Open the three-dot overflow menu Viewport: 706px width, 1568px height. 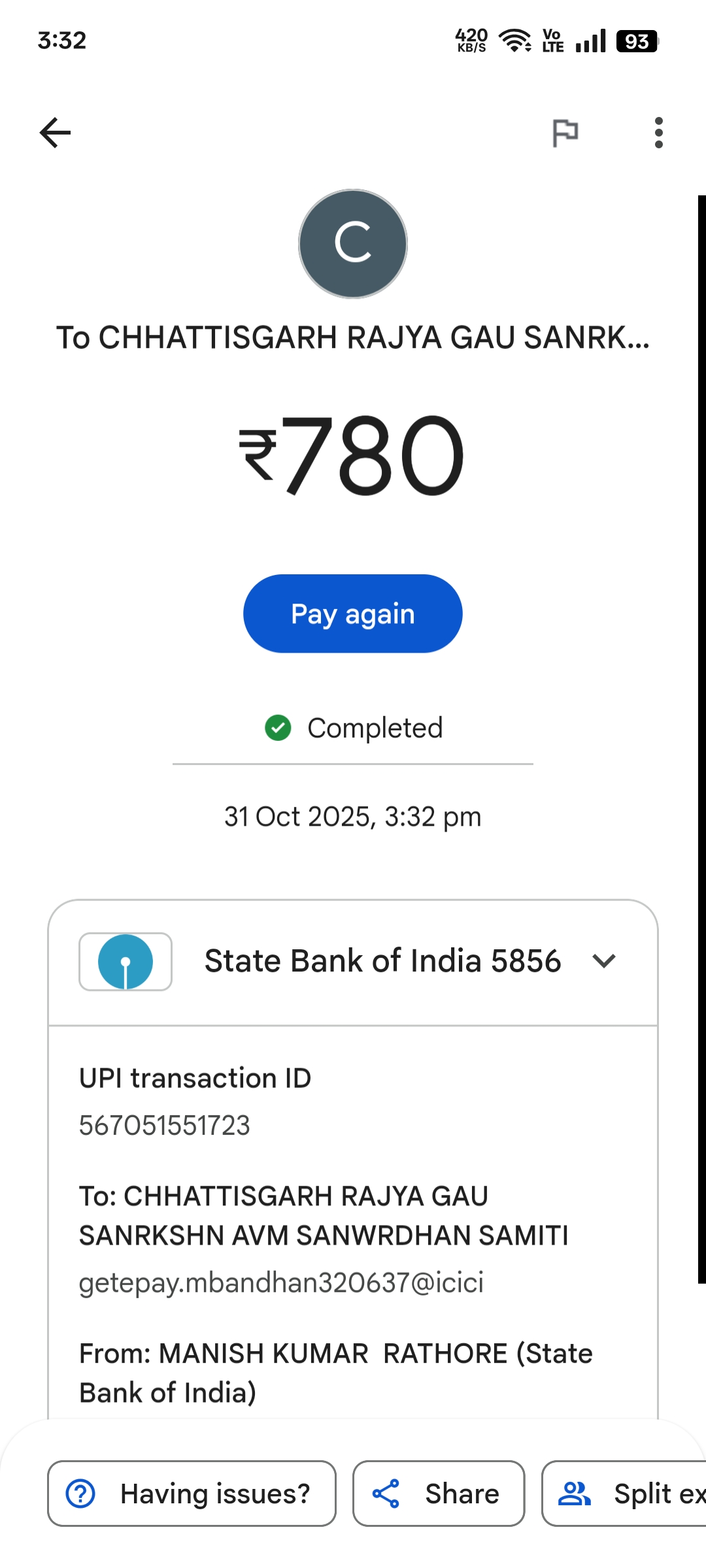pyautogui.click(x=658, y=133)
